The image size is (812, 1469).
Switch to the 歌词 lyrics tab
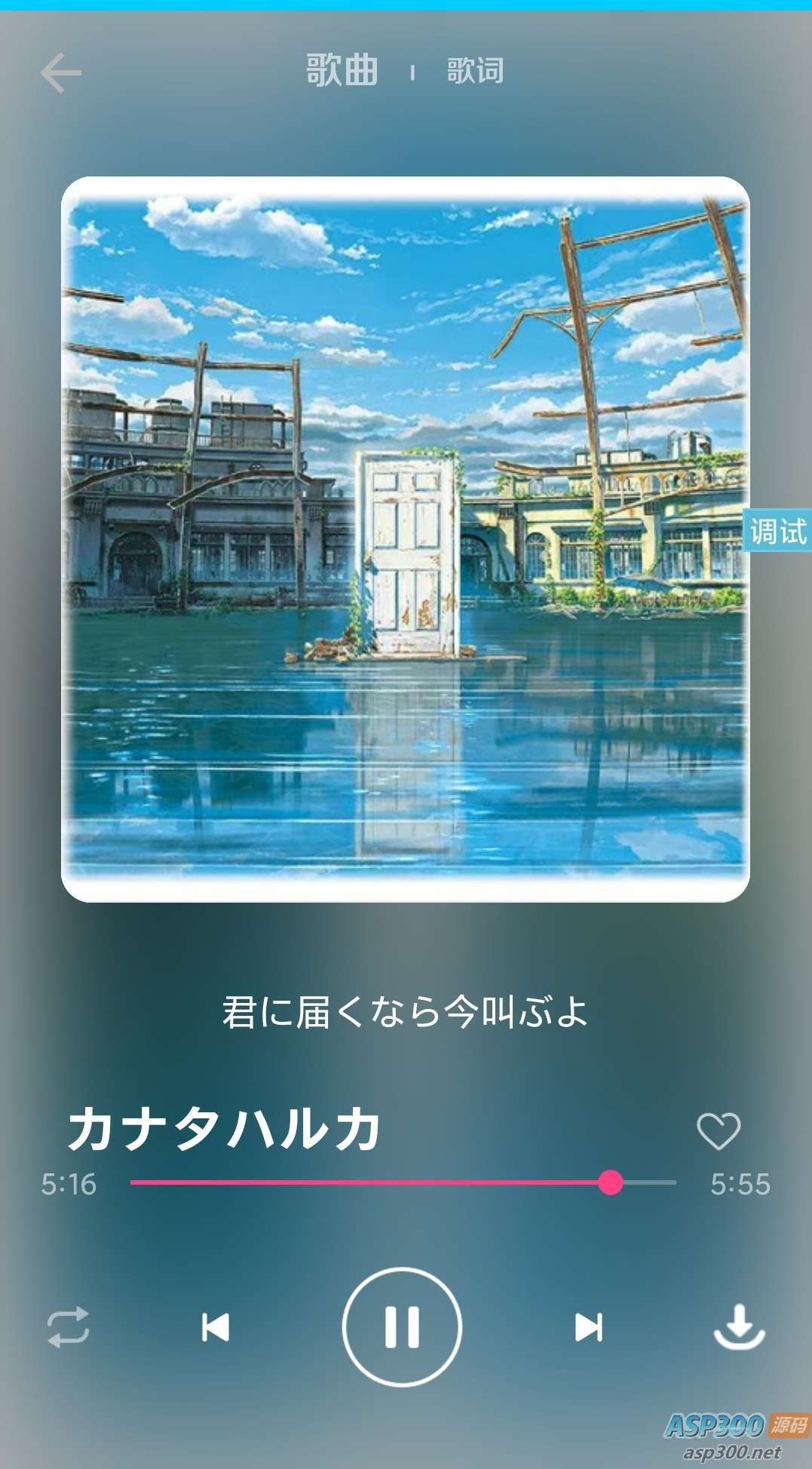point(475,71)
